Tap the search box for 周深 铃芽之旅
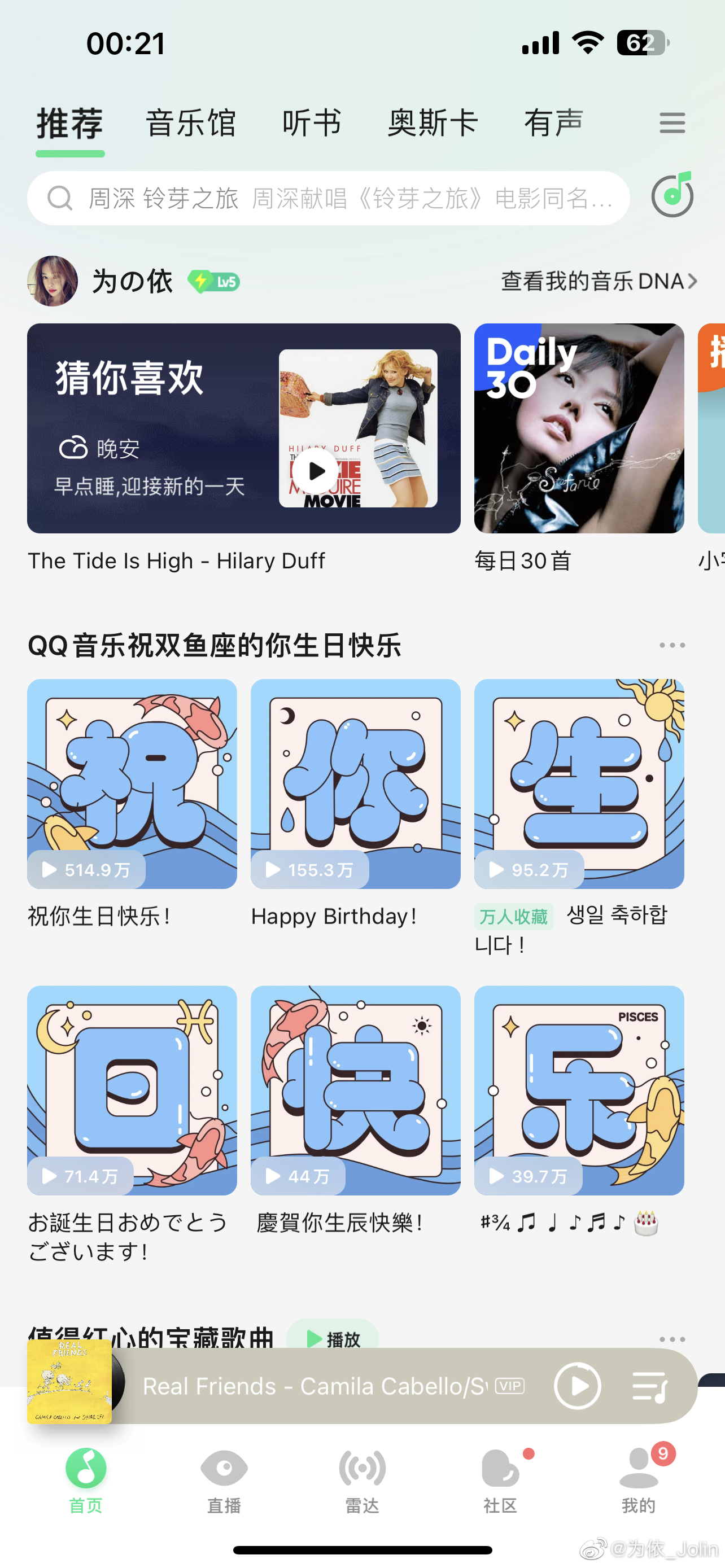The width and height of the screenshot is (725, 1568). [x=329, y=199]
